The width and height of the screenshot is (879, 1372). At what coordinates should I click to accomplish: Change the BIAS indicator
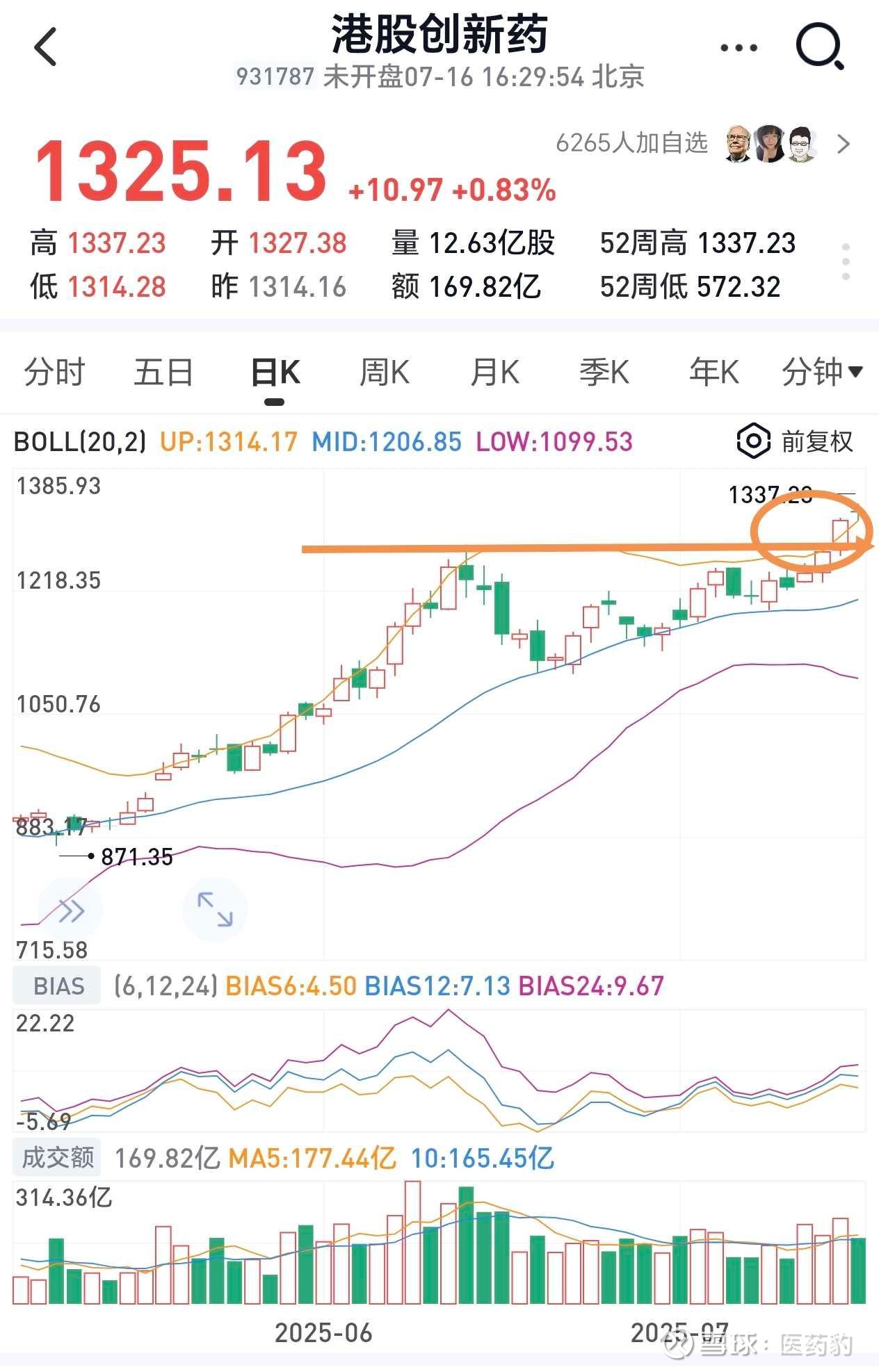pos(58,986)
